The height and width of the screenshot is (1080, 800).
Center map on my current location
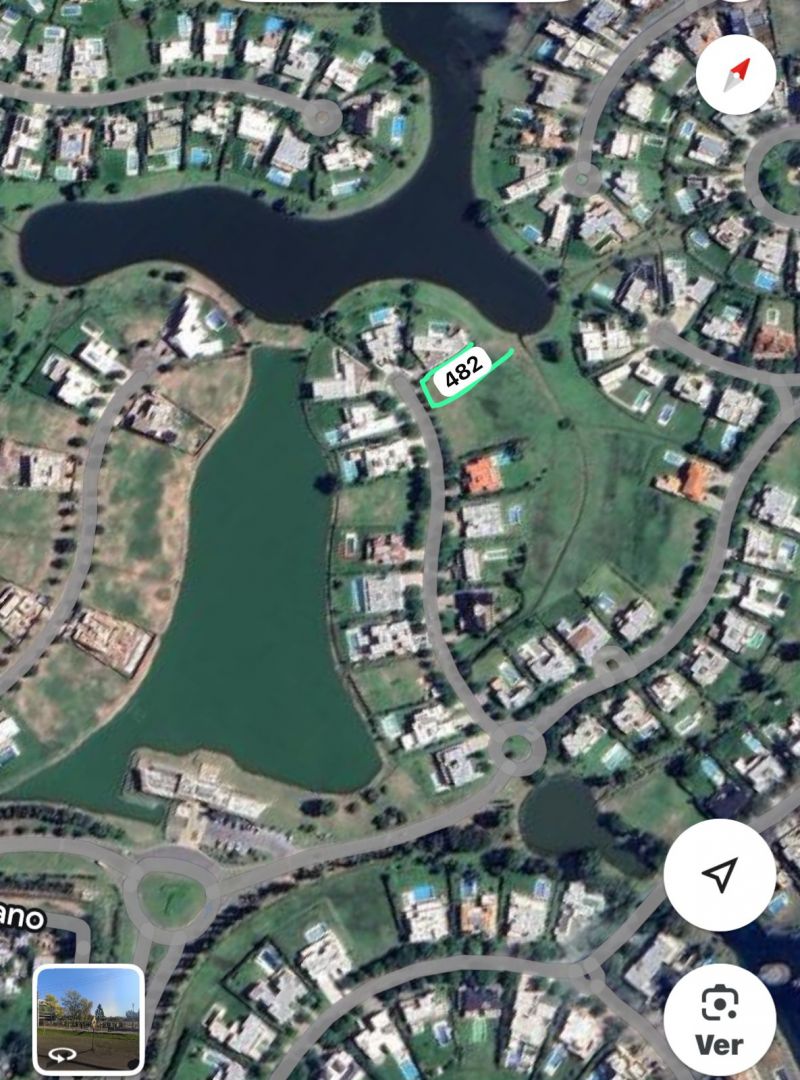click(719, 875)
